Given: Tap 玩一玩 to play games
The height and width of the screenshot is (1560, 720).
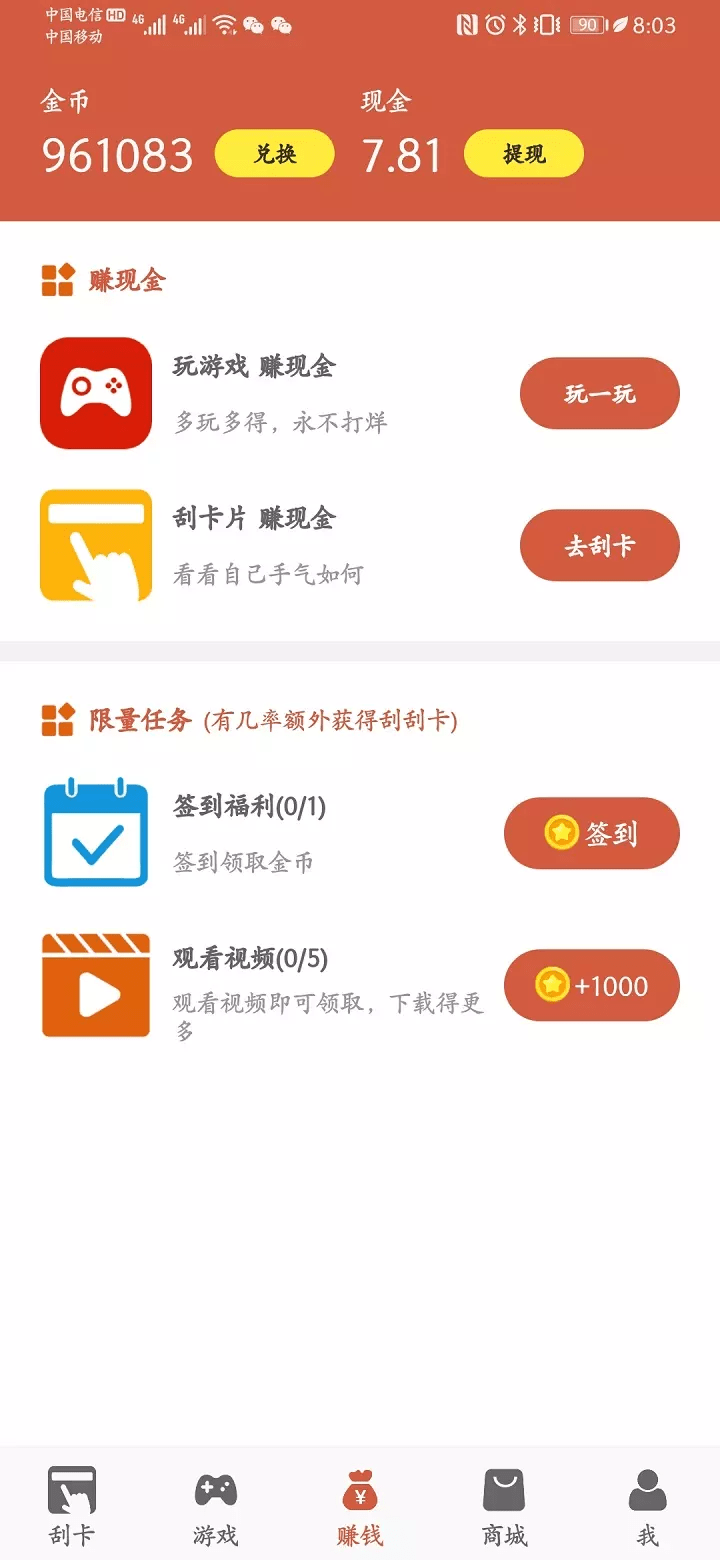Looking at the screenshot, I should pos(599,393).
